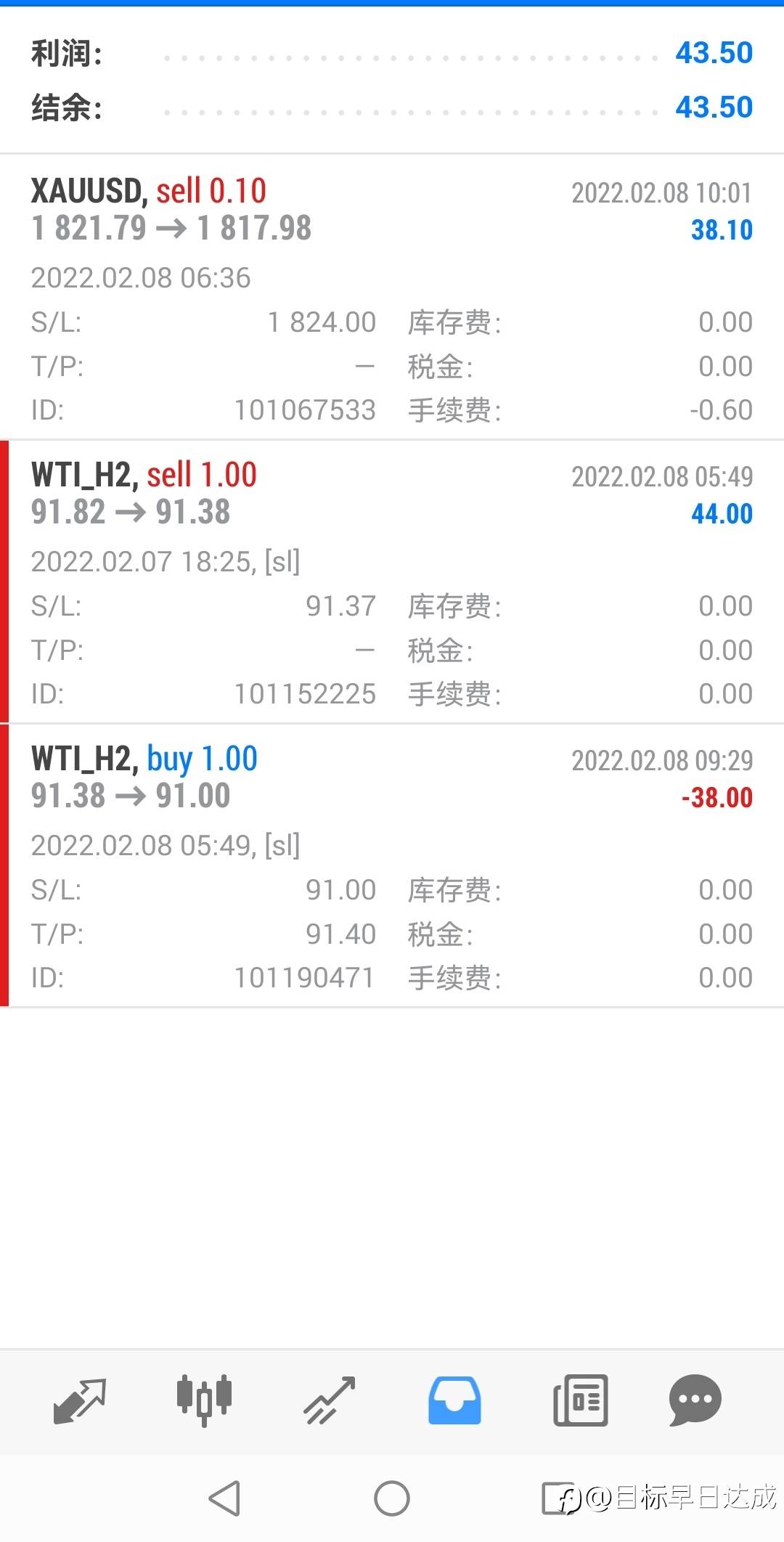Go to the trade tab with trend arrow

click(329, 1400)
